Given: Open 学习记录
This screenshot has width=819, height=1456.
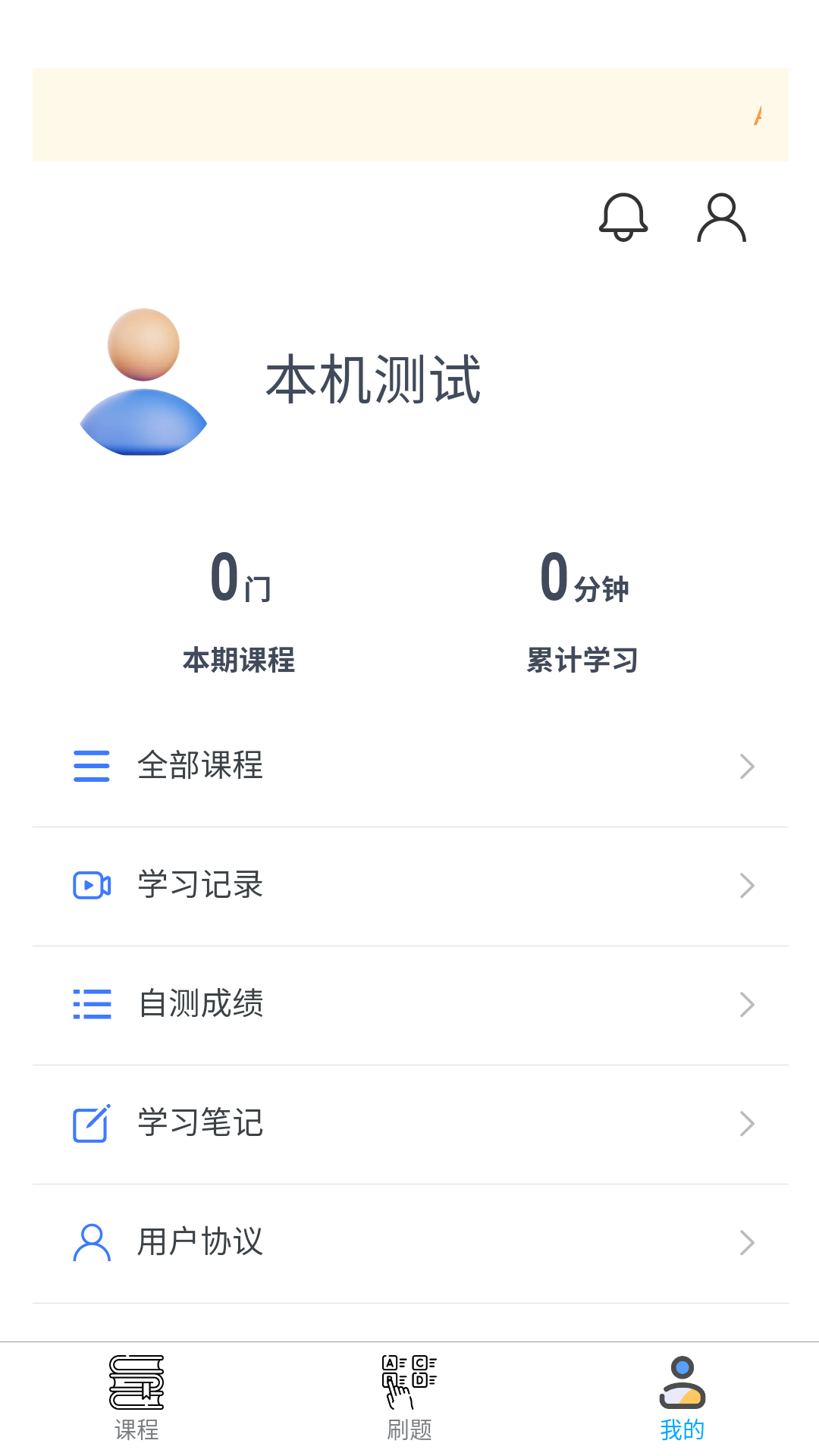Looking at the screenshot, I should pyautogui.click(x=199, y=885).
